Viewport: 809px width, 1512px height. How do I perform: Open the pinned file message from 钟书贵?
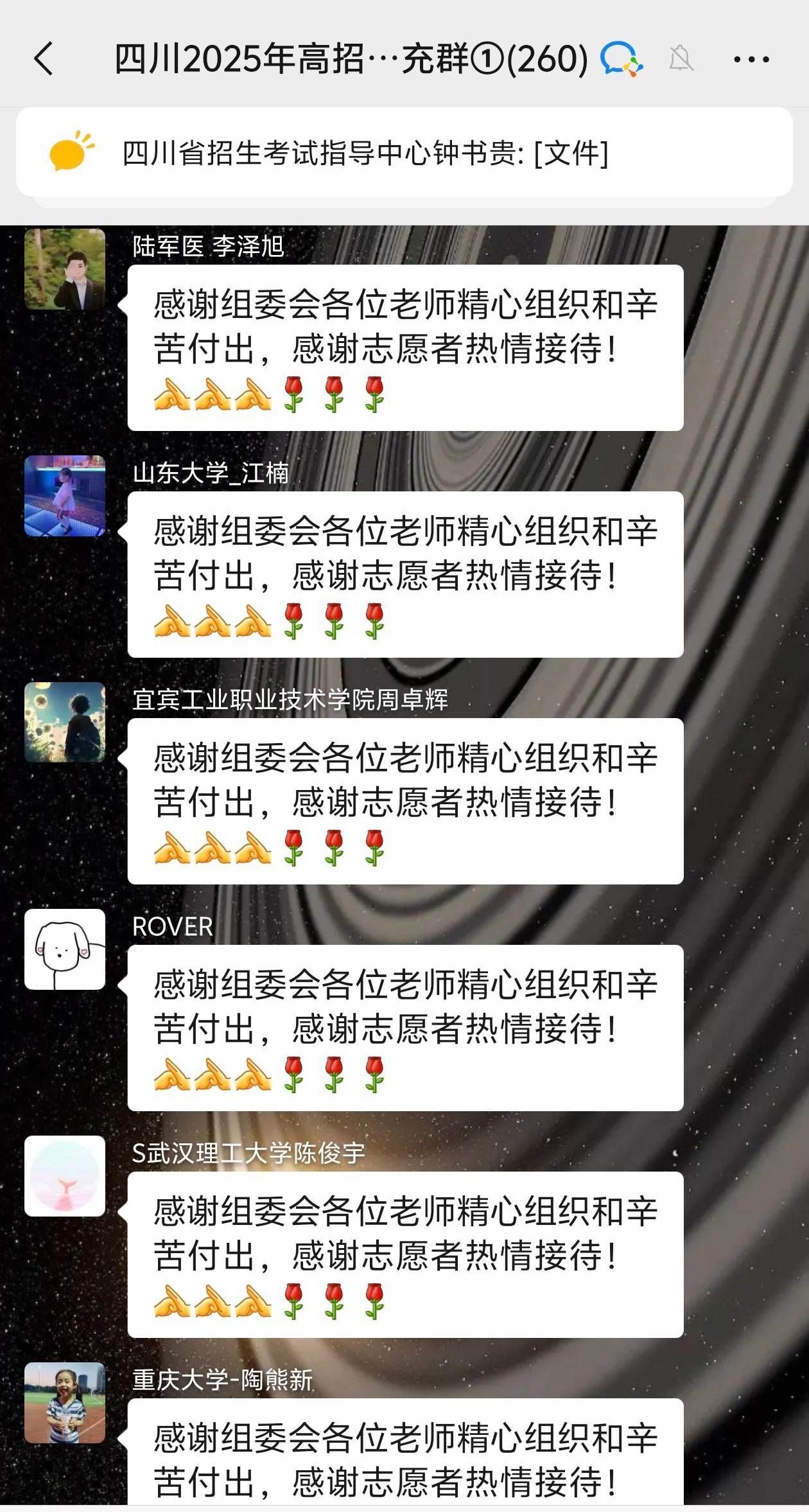pyautogui.click(x=405, y=153)
